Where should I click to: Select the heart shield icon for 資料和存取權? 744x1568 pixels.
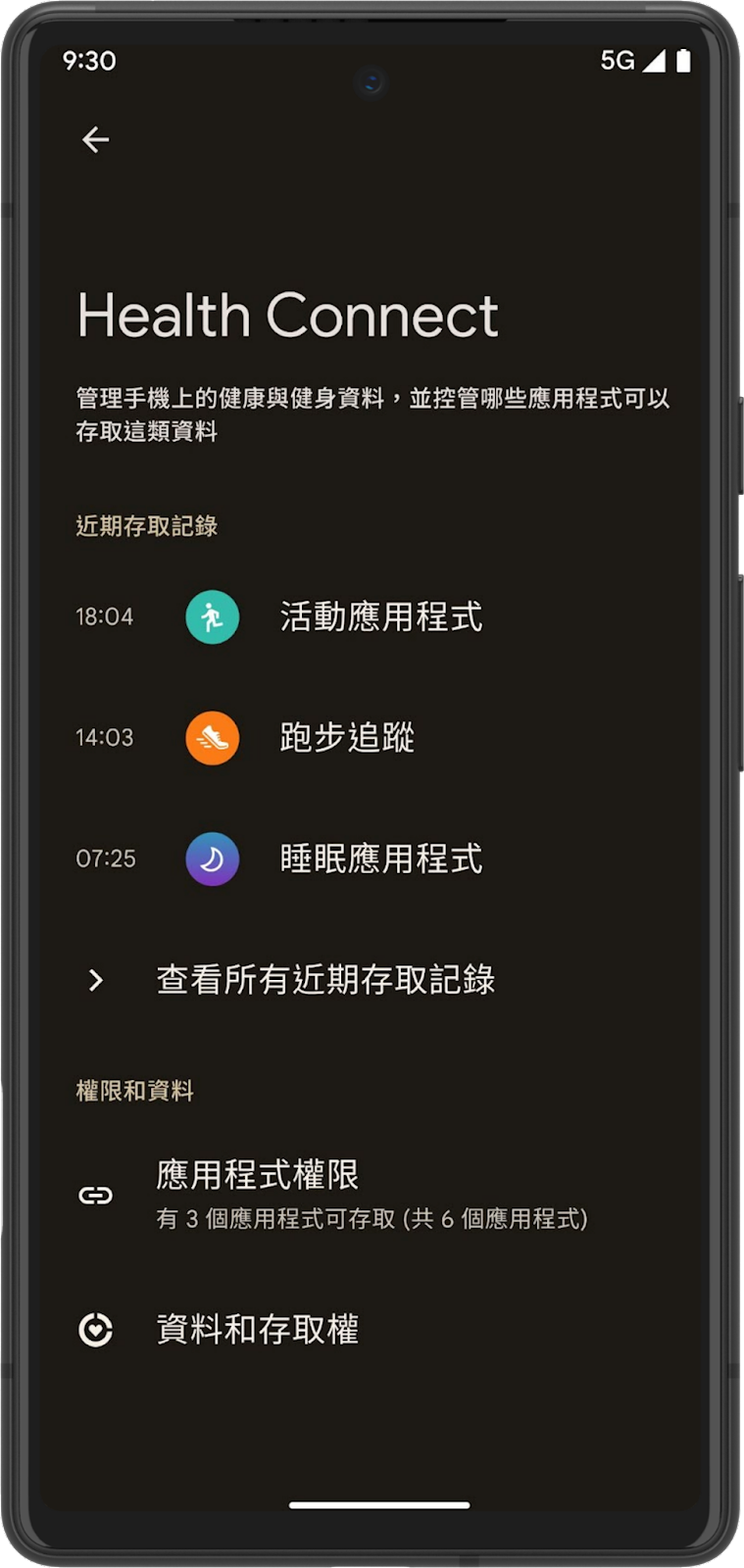click(95, 1329)
